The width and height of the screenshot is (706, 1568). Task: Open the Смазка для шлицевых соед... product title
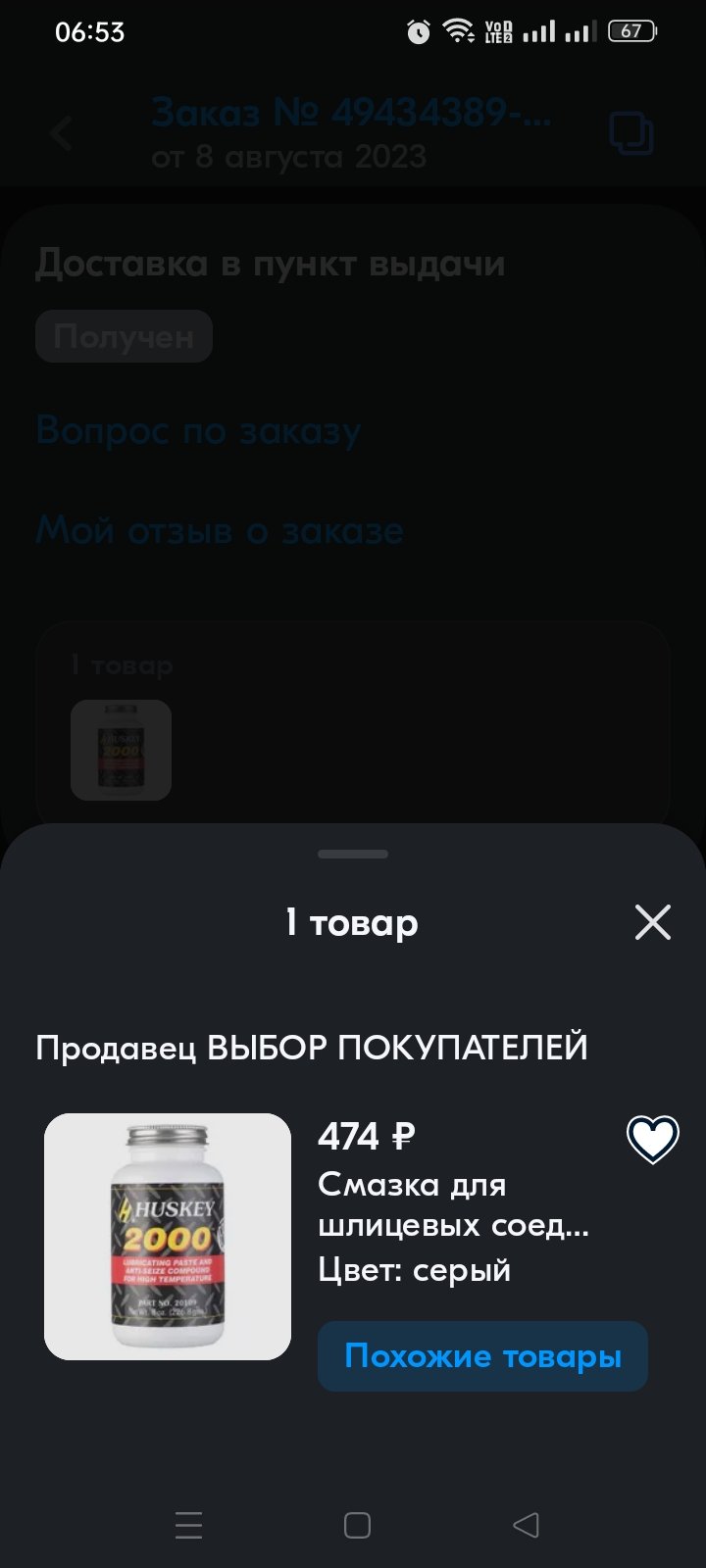(453, 1204)
